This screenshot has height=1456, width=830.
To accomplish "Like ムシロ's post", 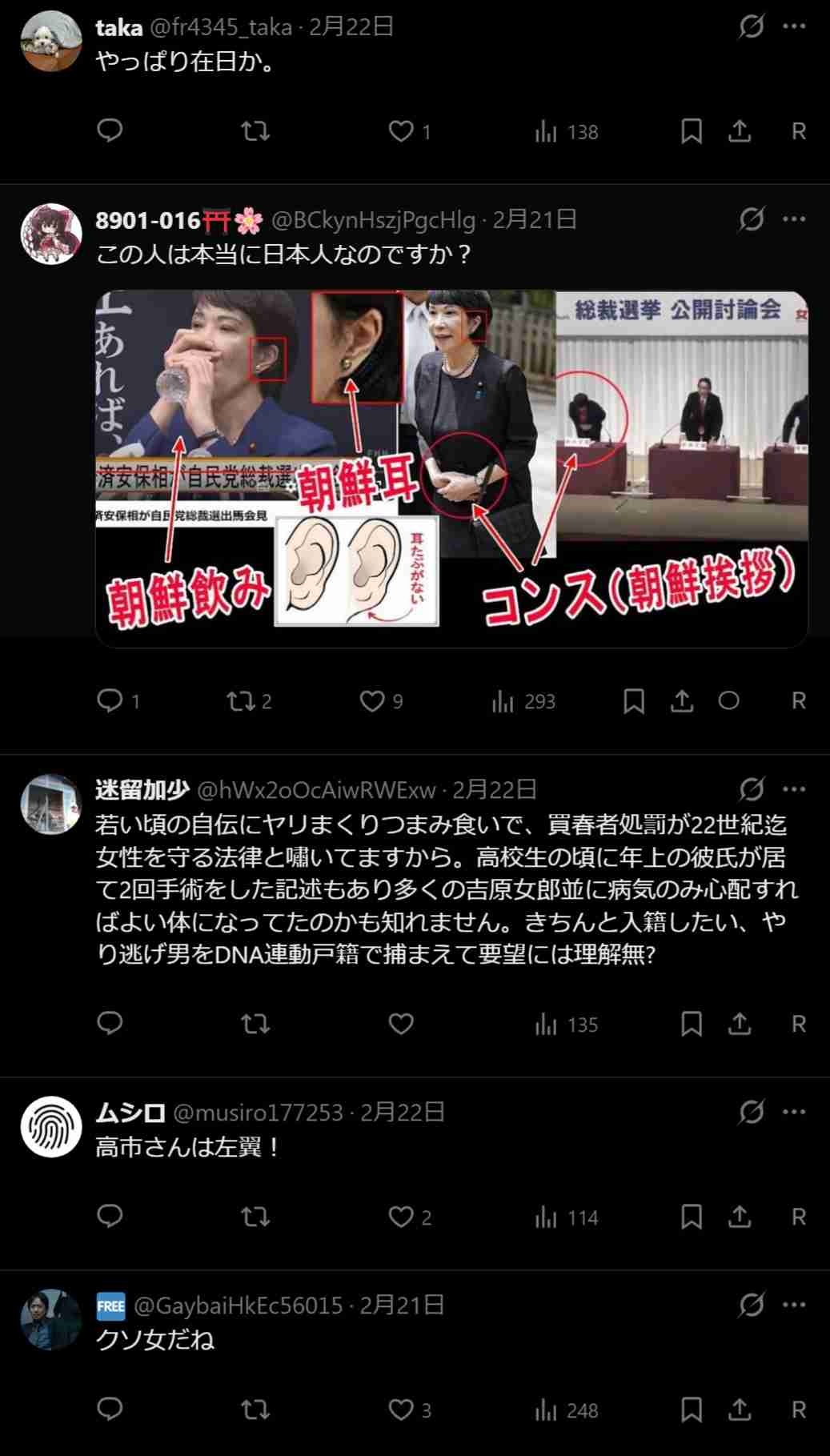I will point(401,1217).
